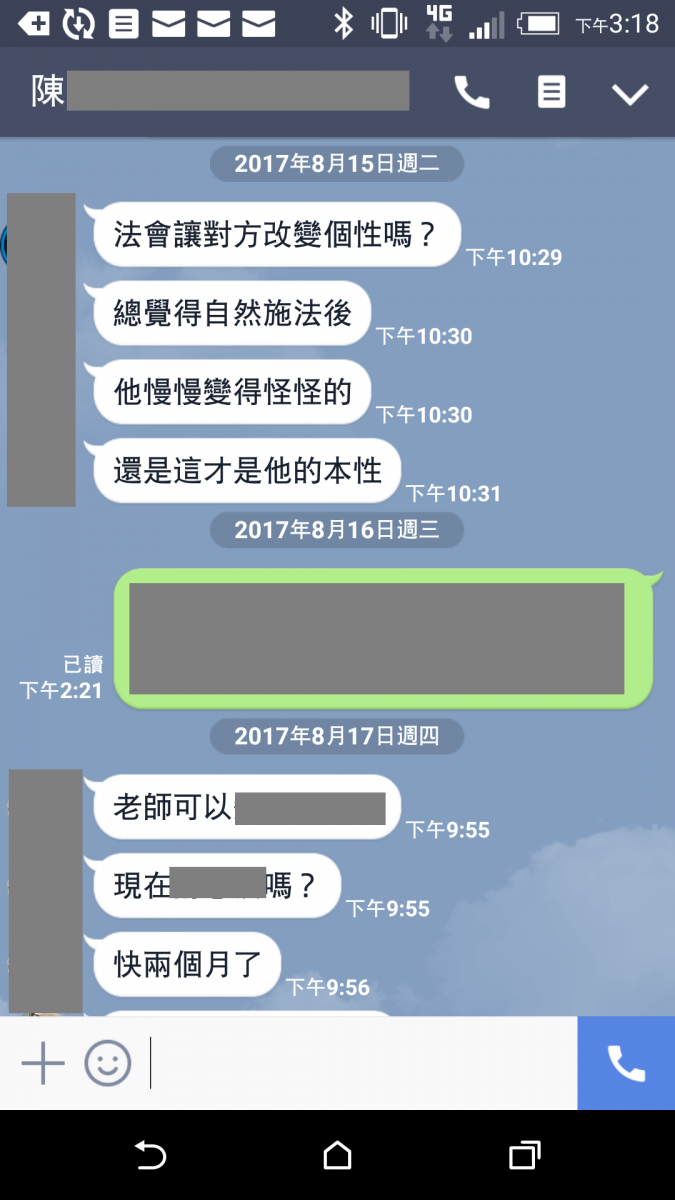Tap the blue call button beside input
This screenshot has height=1200, width=675.
click(626, 1063)
